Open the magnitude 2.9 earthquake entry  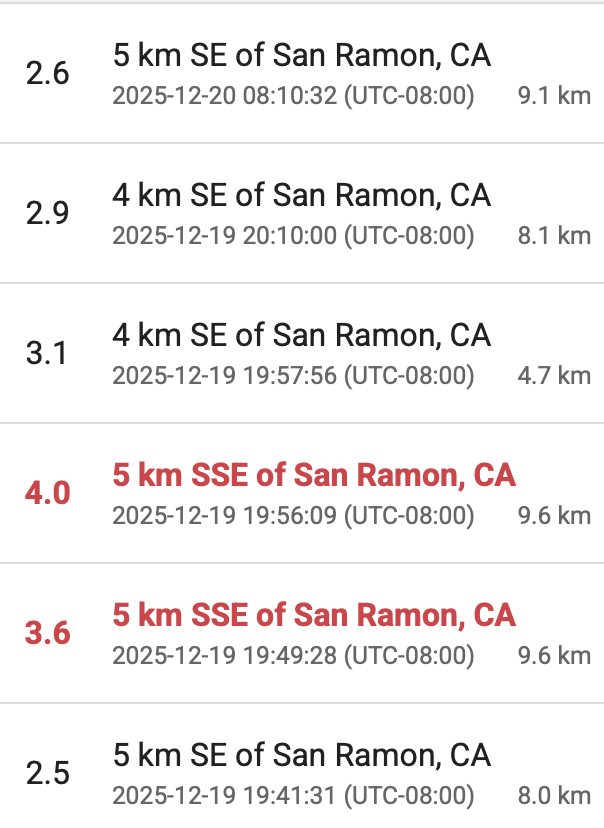click(302, 214)
